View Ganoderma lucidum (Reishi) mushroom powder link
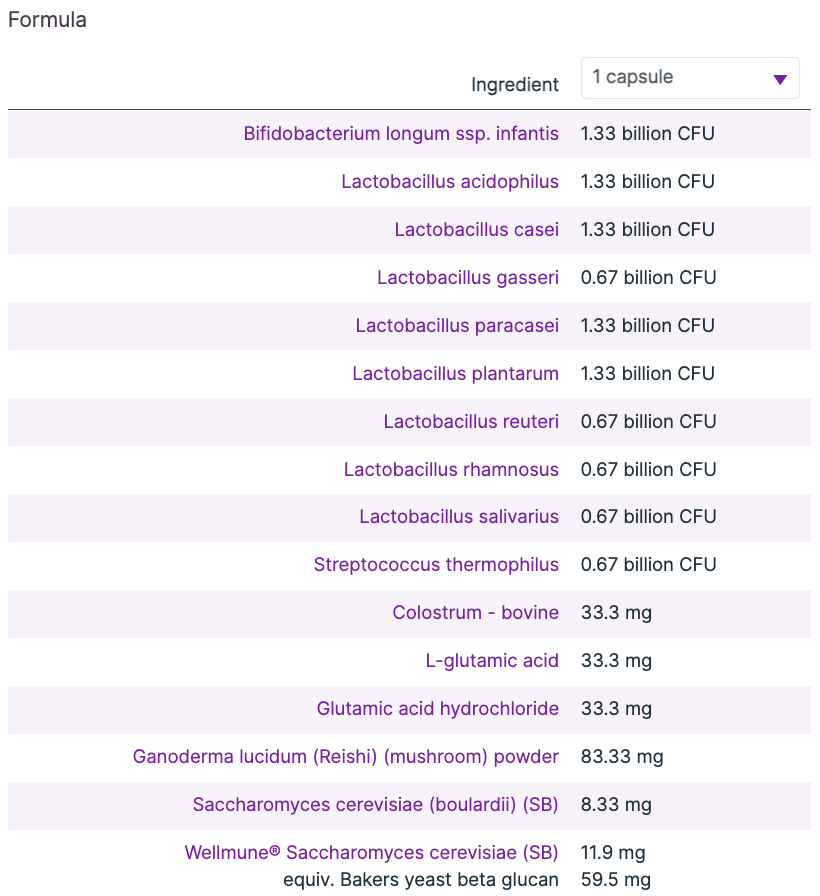The image size is (820, 896). [x=346, y=757]
